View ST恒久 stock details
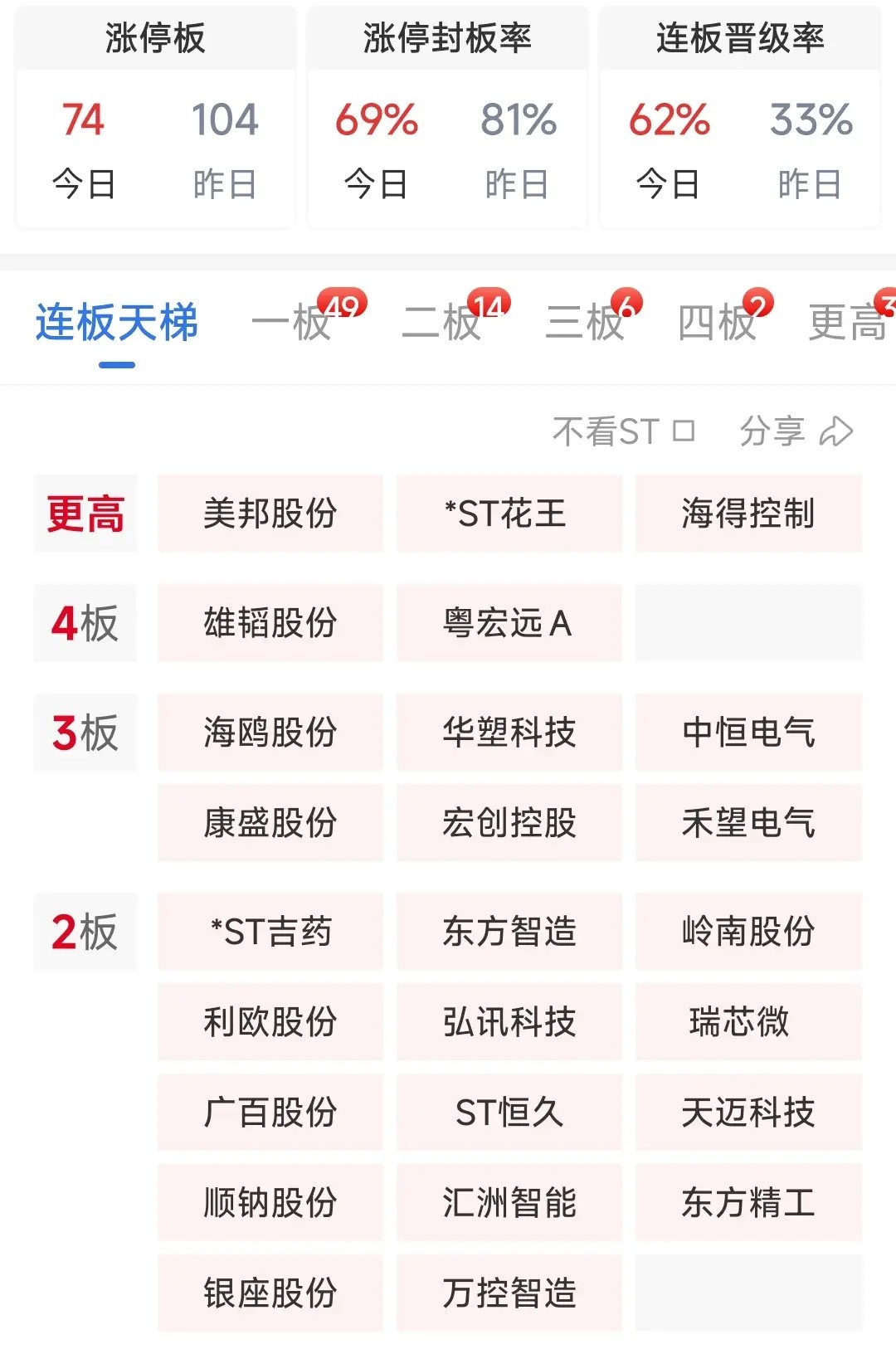This screenshot has height=1354, width=896. click(x=509, y=1113)
